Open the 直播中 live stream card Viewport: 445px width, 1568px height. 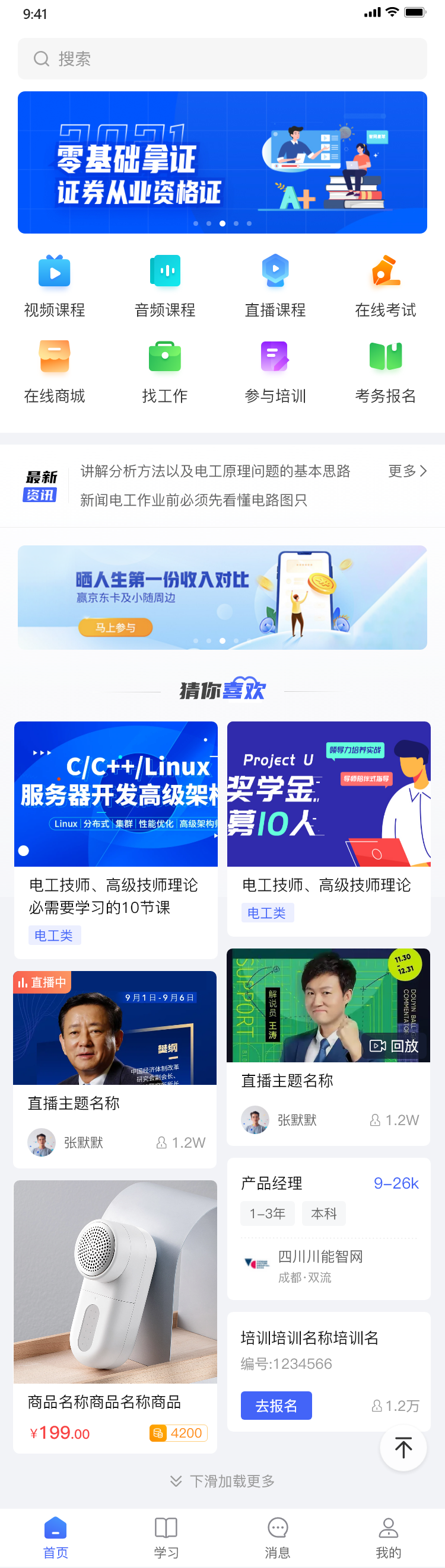tap(115, 1068)
